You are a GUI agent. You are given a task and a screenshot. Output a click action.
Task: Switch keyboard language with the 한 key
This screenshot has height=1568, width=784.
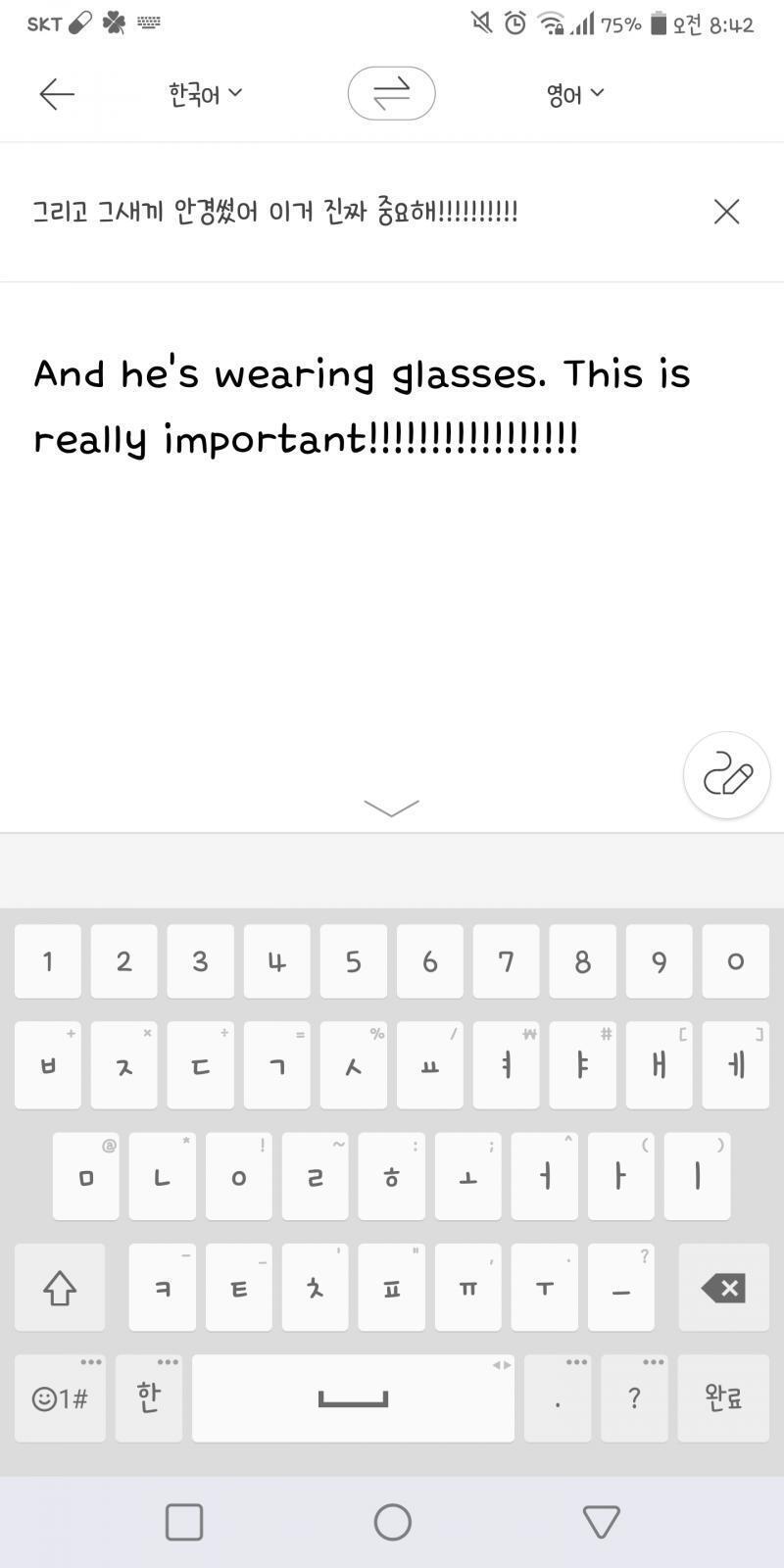148,1397
